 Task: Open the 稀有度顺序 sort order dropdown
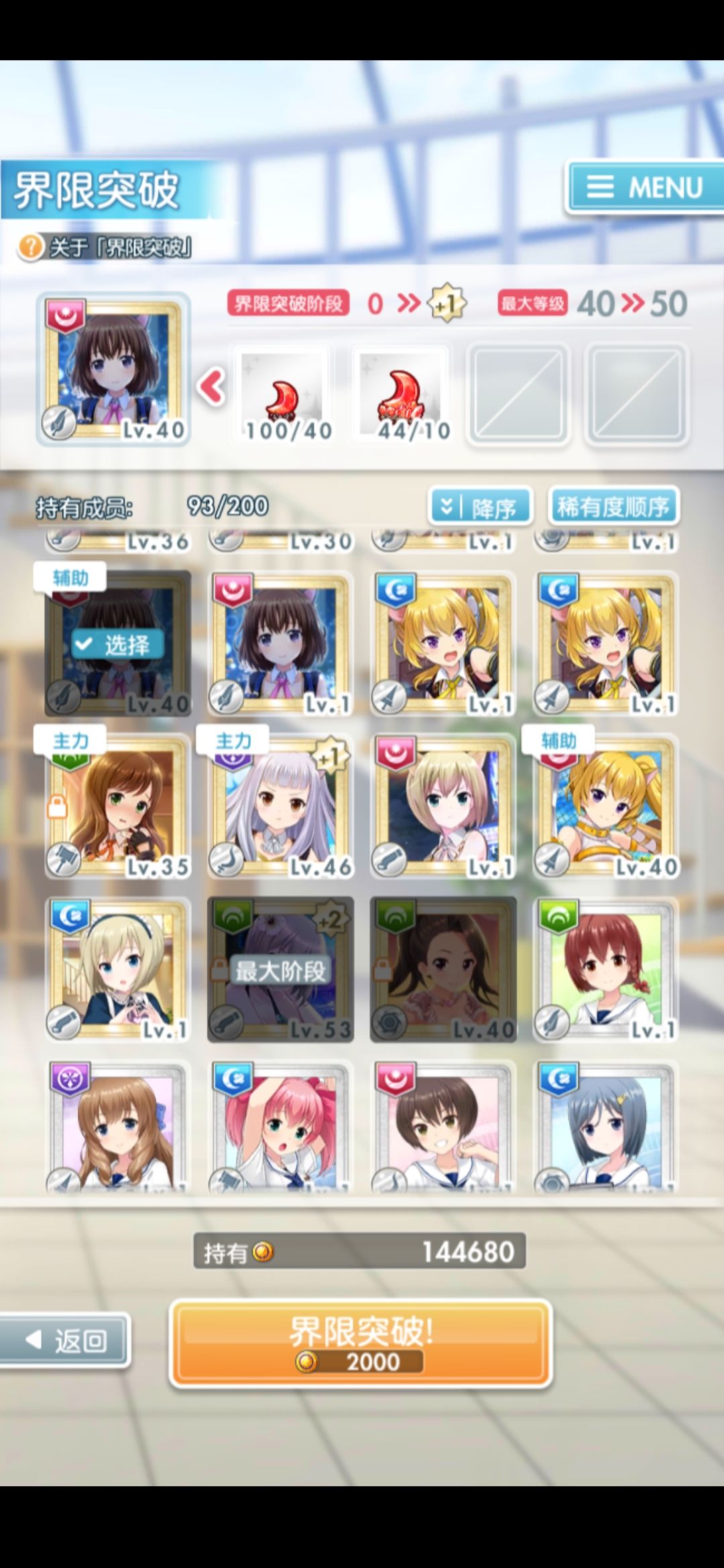click(613, 507)
